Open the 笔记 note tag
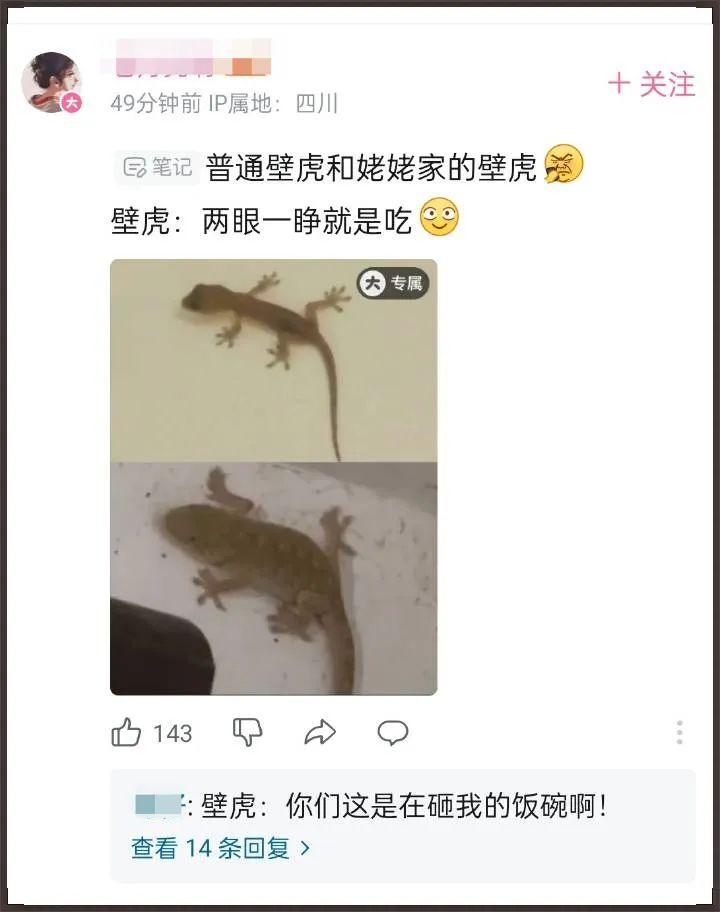This screenshot has width=720, height=912. 157,168
